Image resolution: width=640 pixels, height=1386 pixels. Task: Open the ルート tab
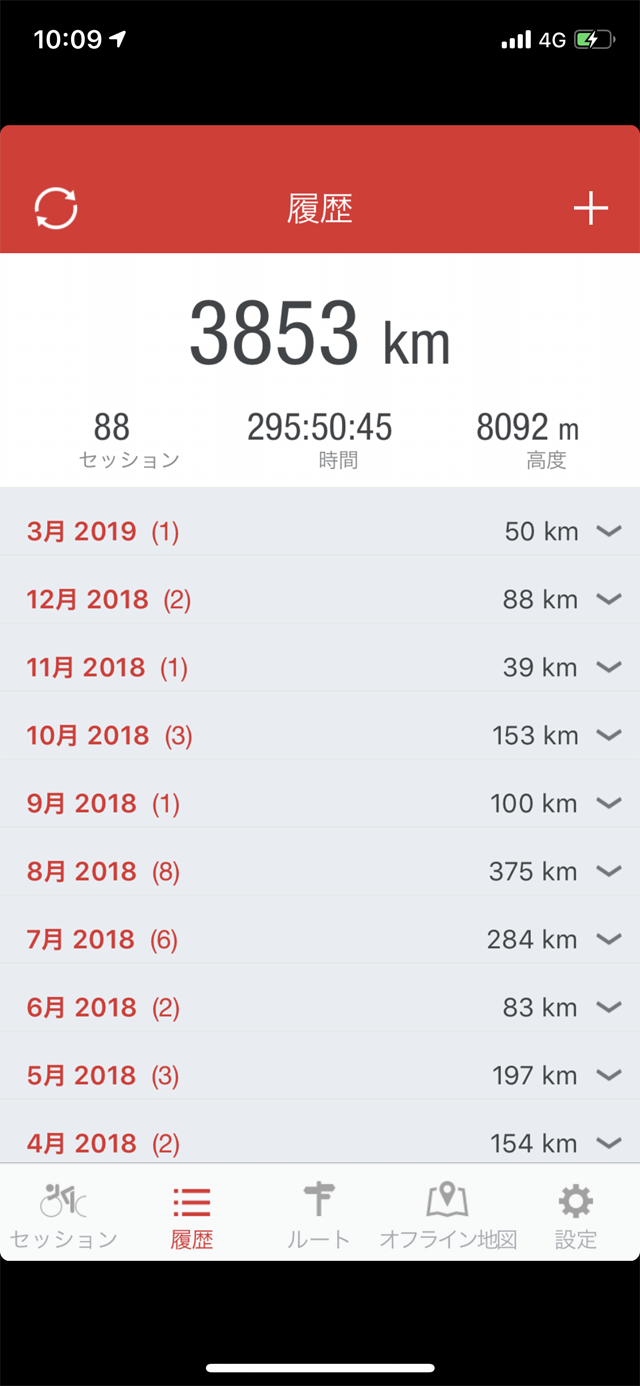pos(319,1214)
